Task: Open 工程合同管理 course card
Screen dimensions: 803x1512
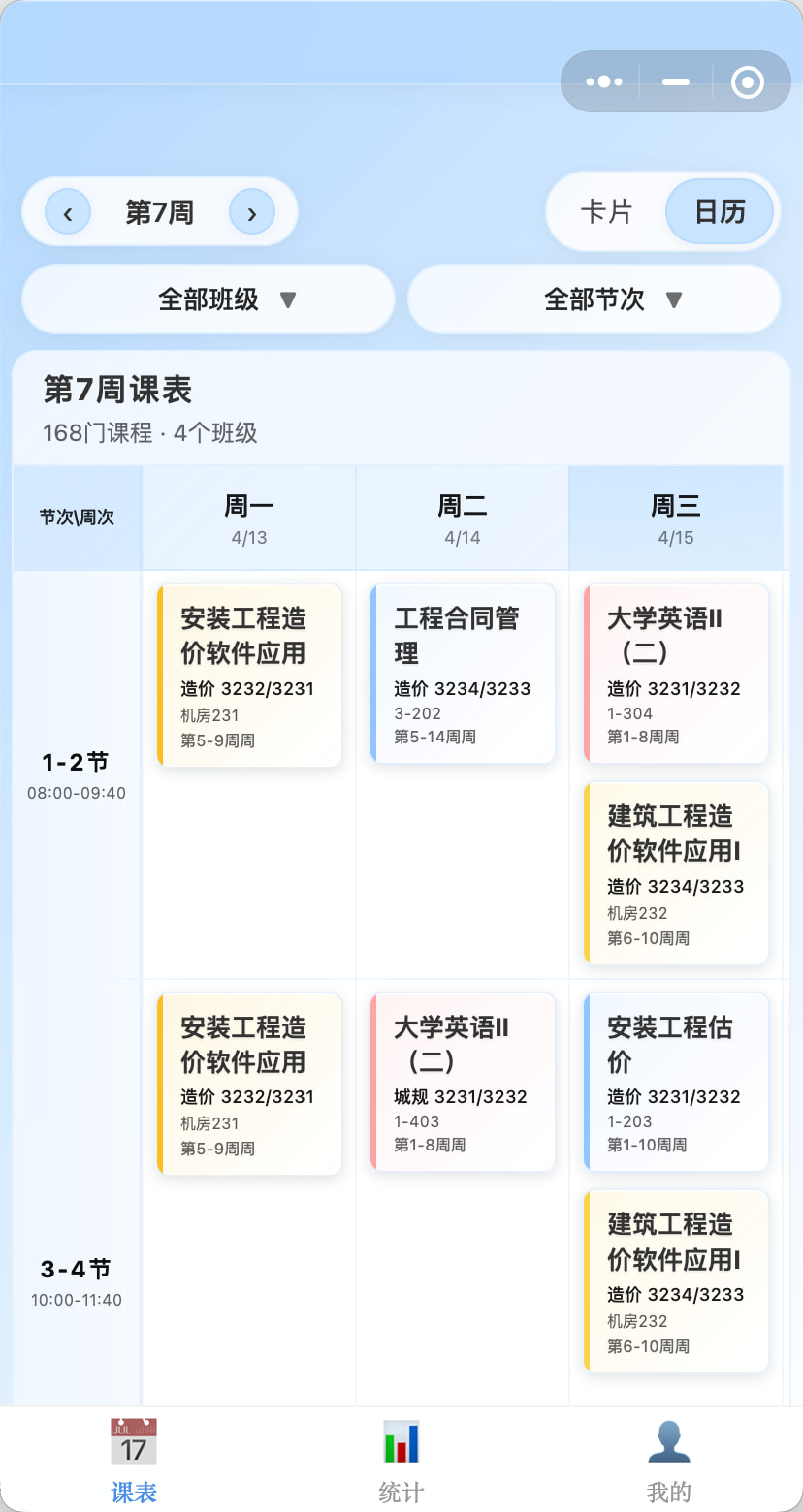Action: 463,674
